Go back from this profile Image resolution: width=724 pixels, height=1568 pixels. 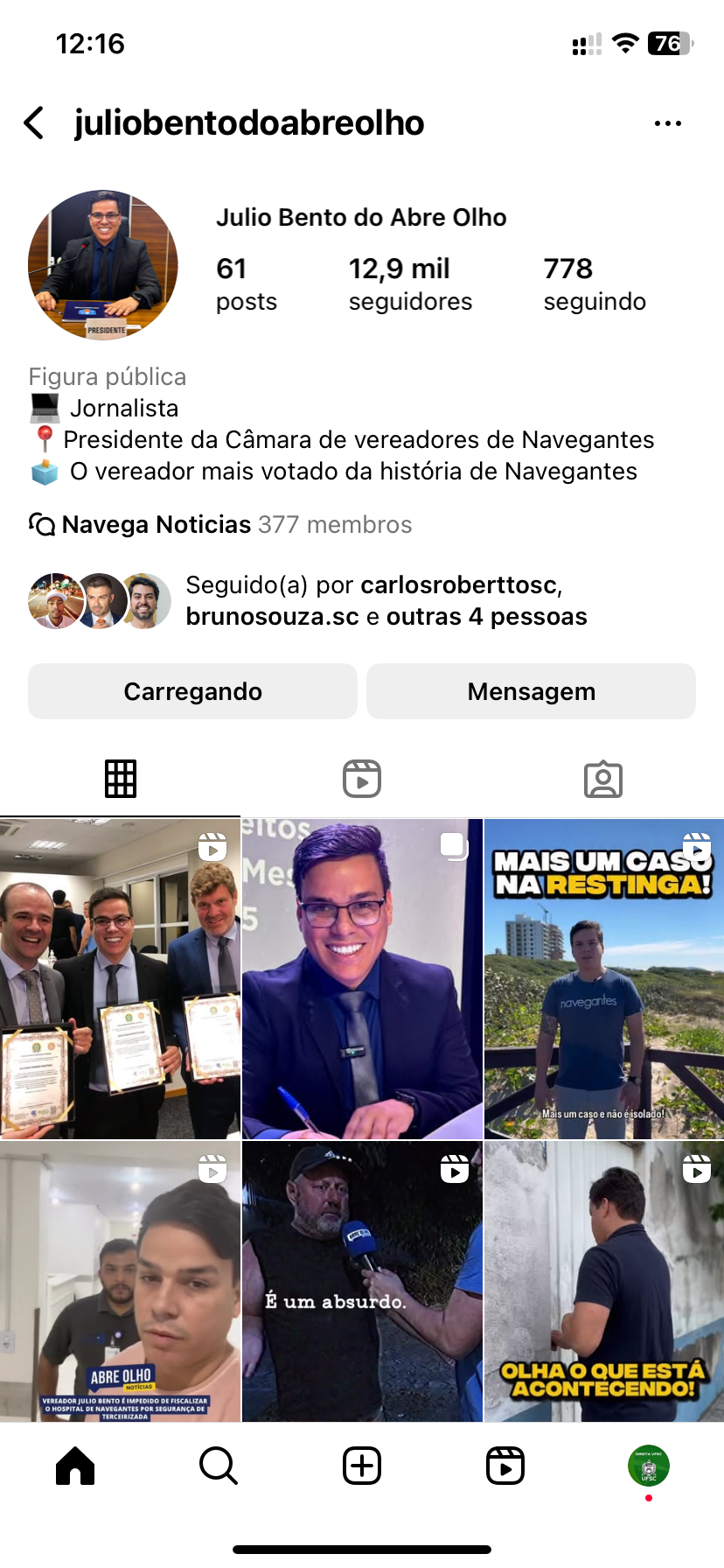point(35,123)
